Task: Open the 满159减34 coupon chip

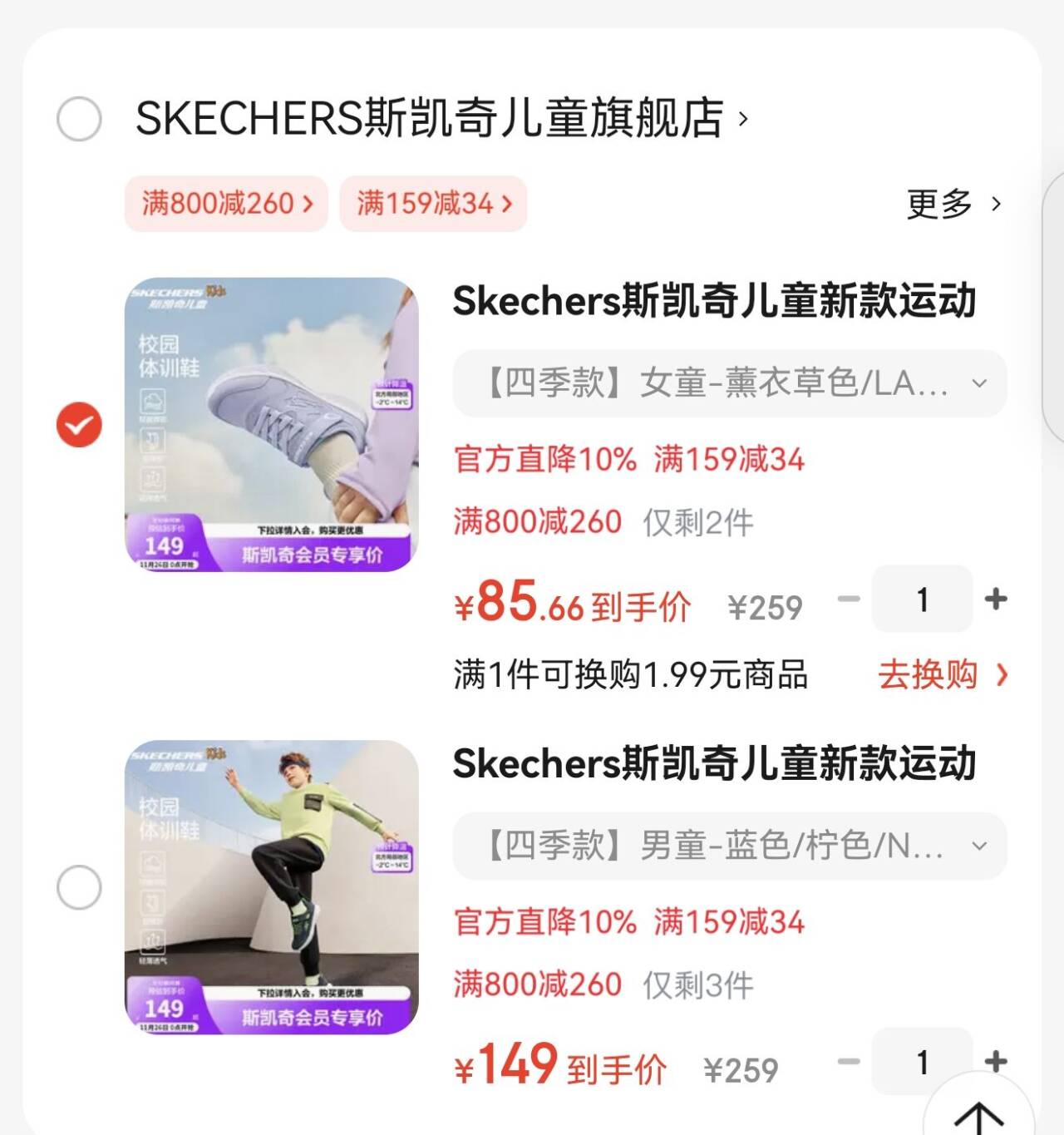Action: pos(433,204)
